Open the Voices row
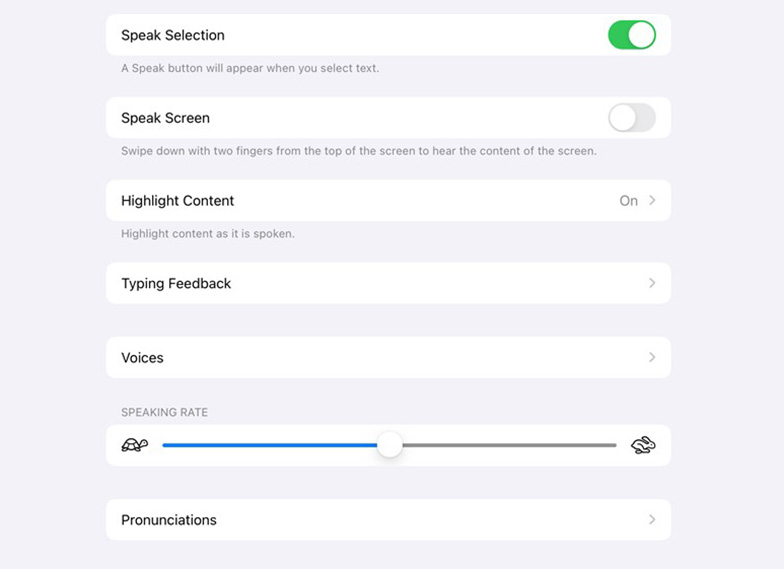Image resolution: width=784 pixels, height=569 pixels. coord(388,358)
